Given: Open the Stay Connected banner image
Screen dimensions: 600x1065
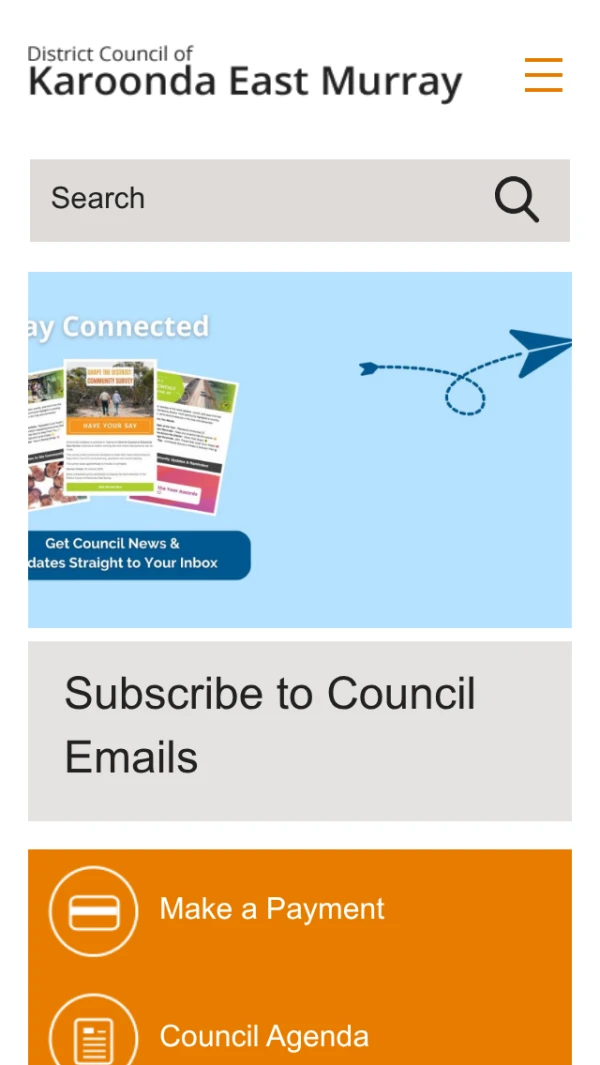Looking at the screenshot, I should click(x=300, y=449).
